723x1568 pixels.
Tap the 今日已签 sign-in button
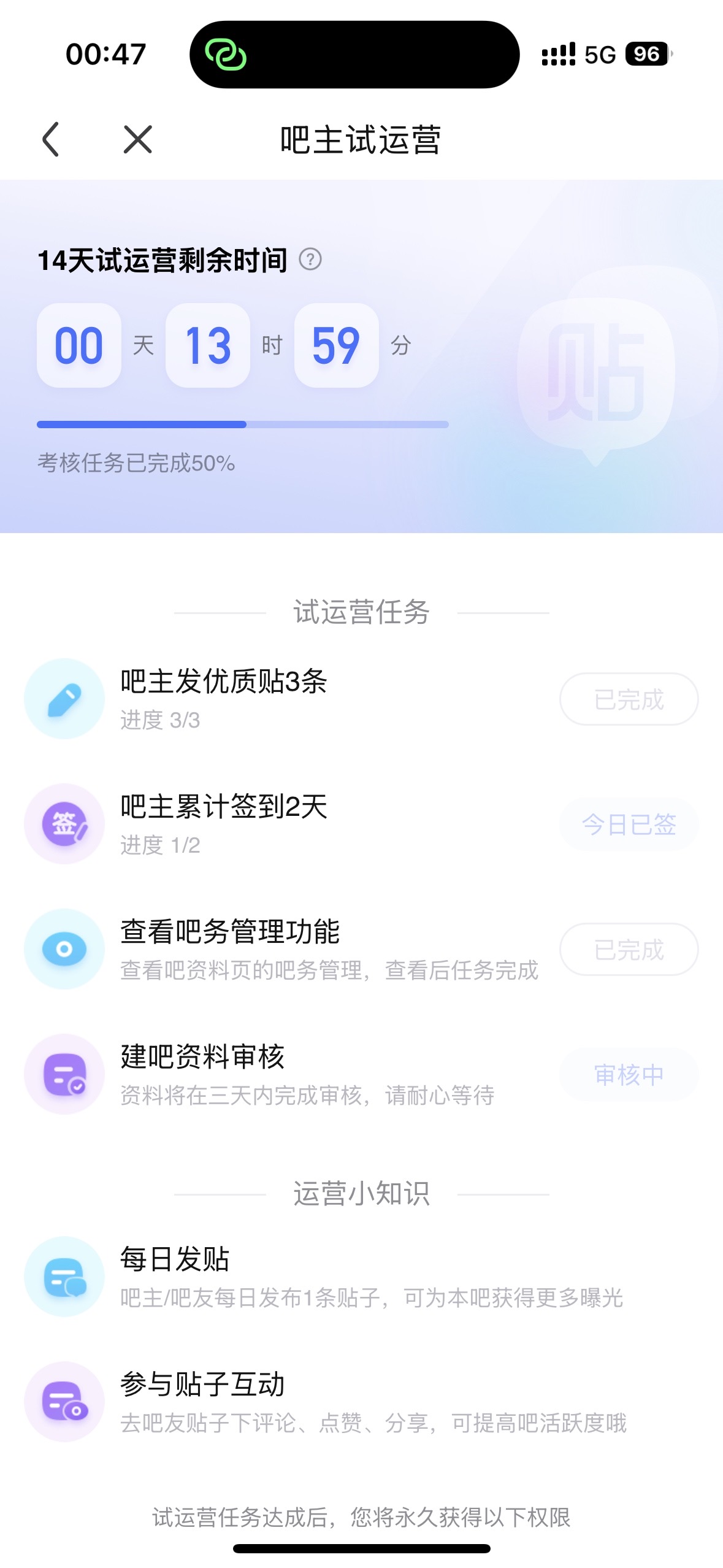click(x=629, y=824)
